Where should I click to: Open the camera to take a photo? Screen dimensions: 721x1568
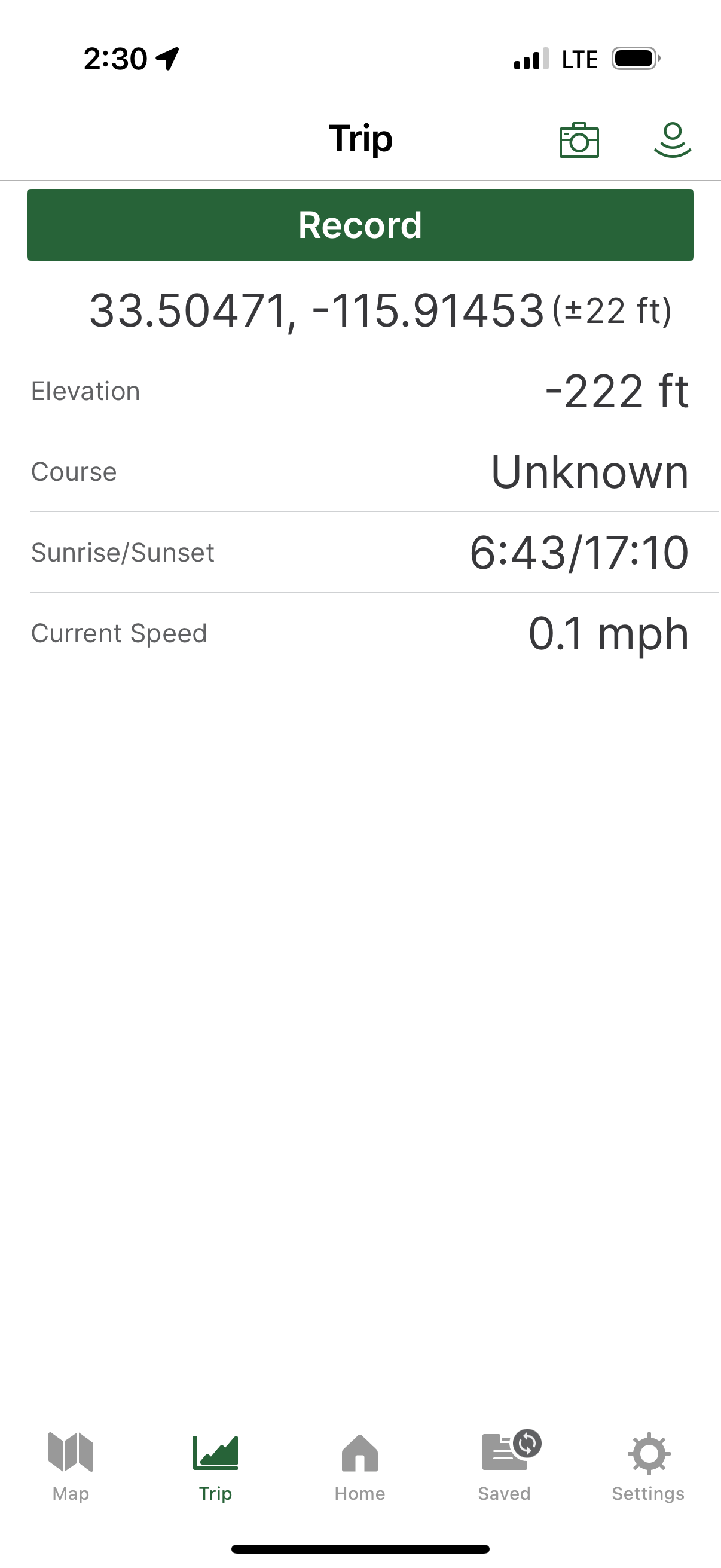pyautogui.click(x=579, y=139)
